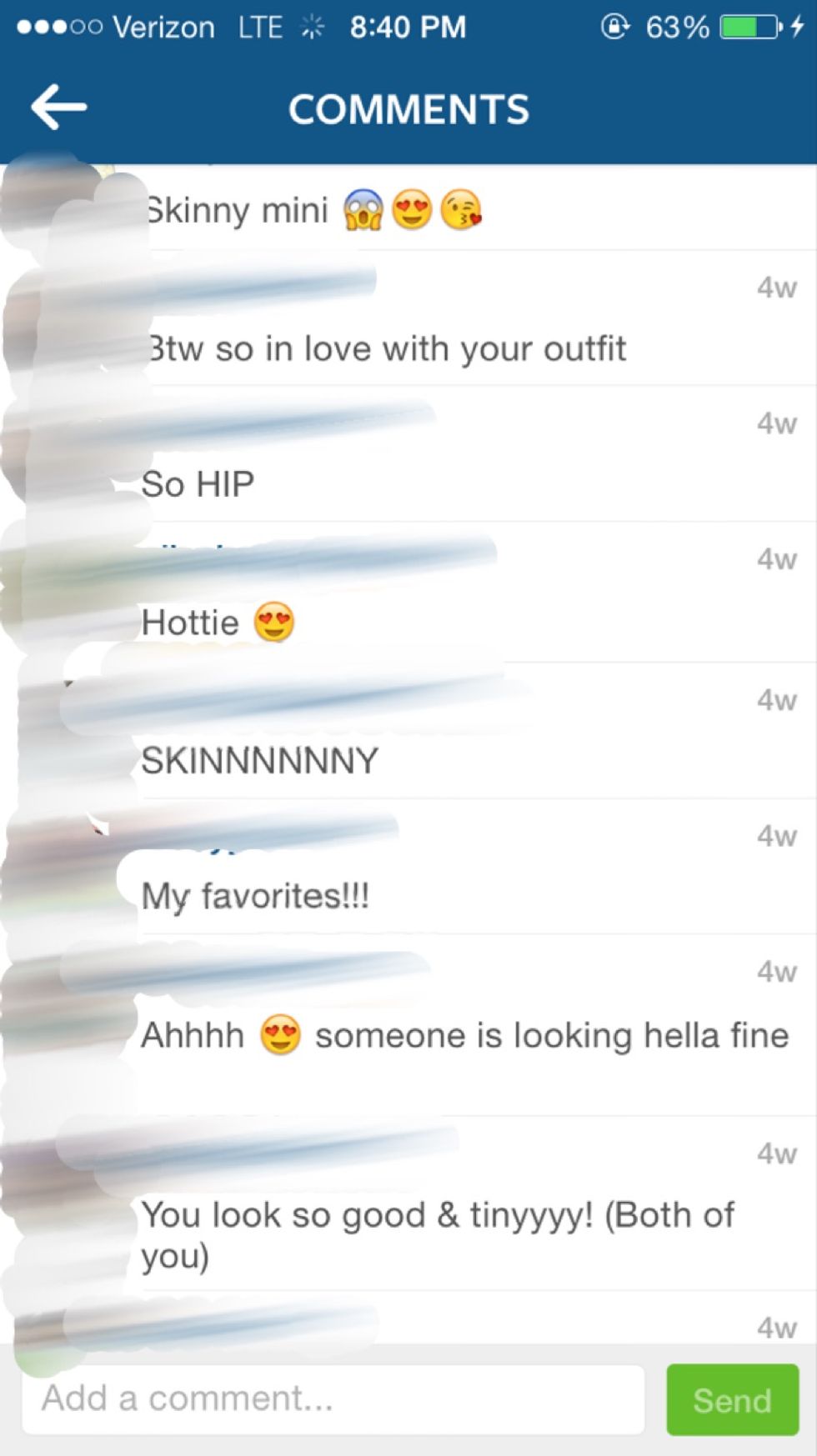The image size is (817, 1456).
Task: Tap the Add a comment field
Action: click(x=333, y=1399)
